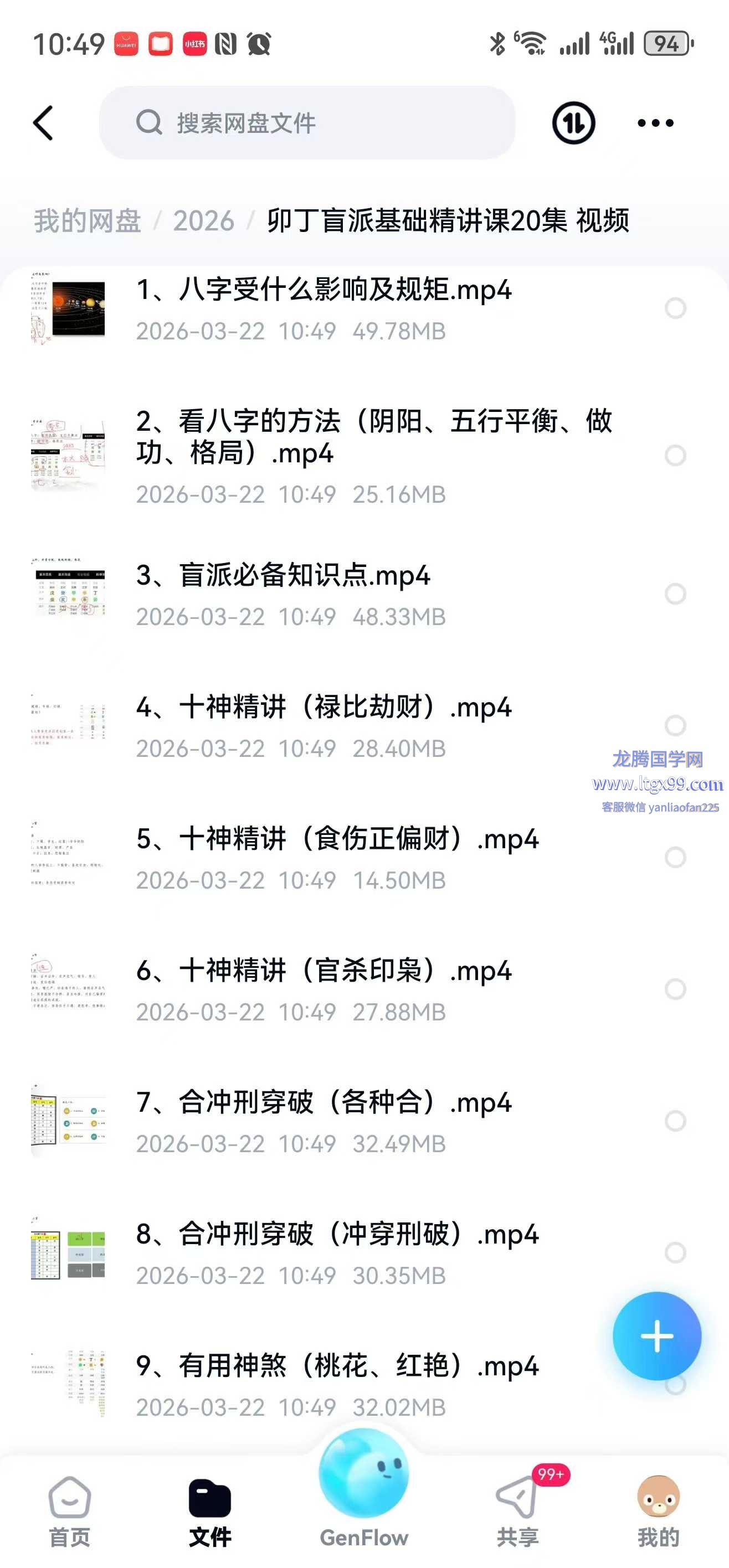
Task: Open the transfer list icon
Action: [573, 123]
